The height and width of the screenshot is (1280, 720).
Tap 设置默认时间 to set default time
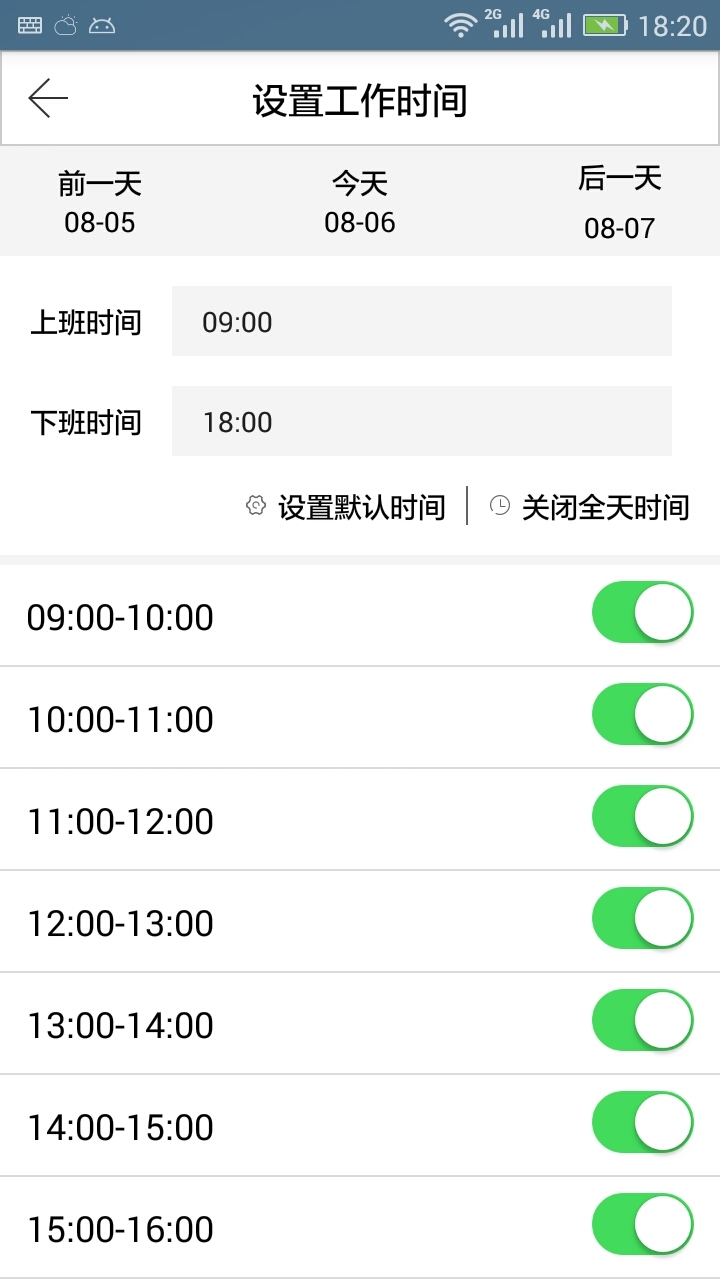coord(346,507)
